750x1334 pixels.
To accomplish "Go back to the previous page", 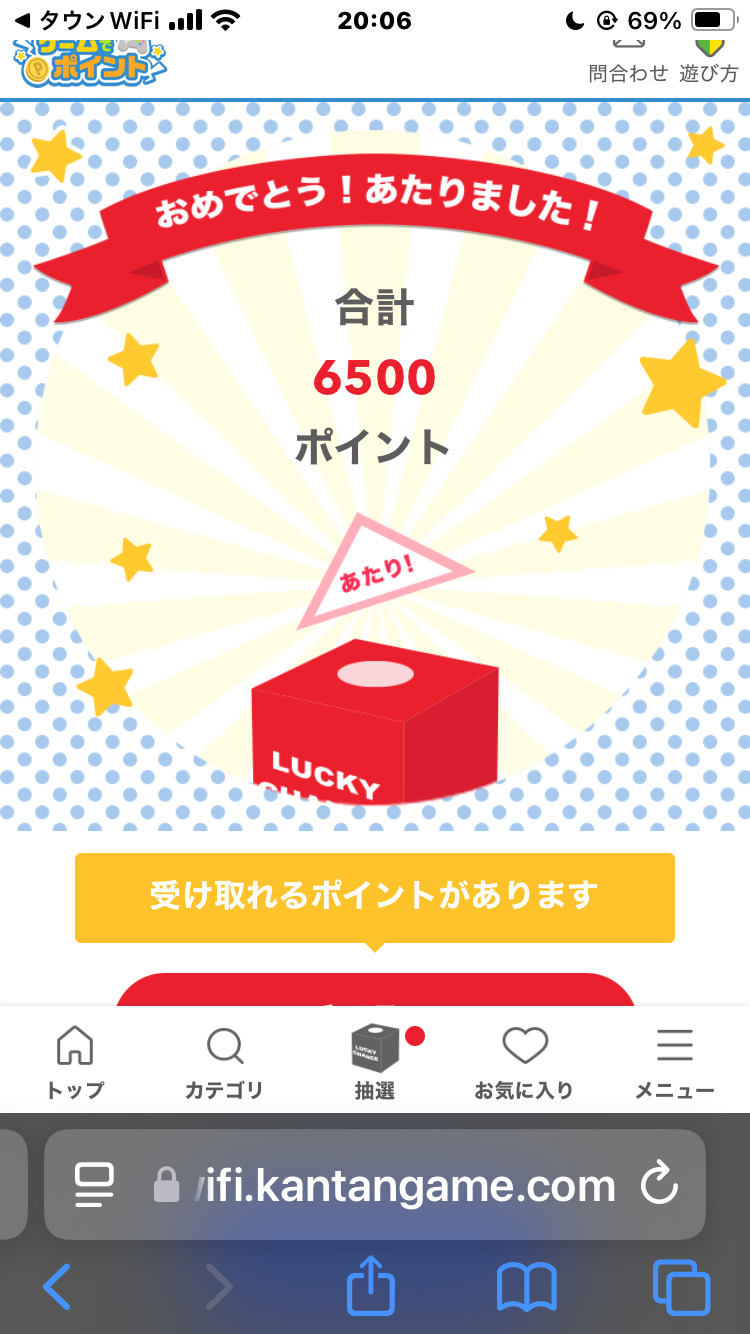I will [x=57, y=1287].
